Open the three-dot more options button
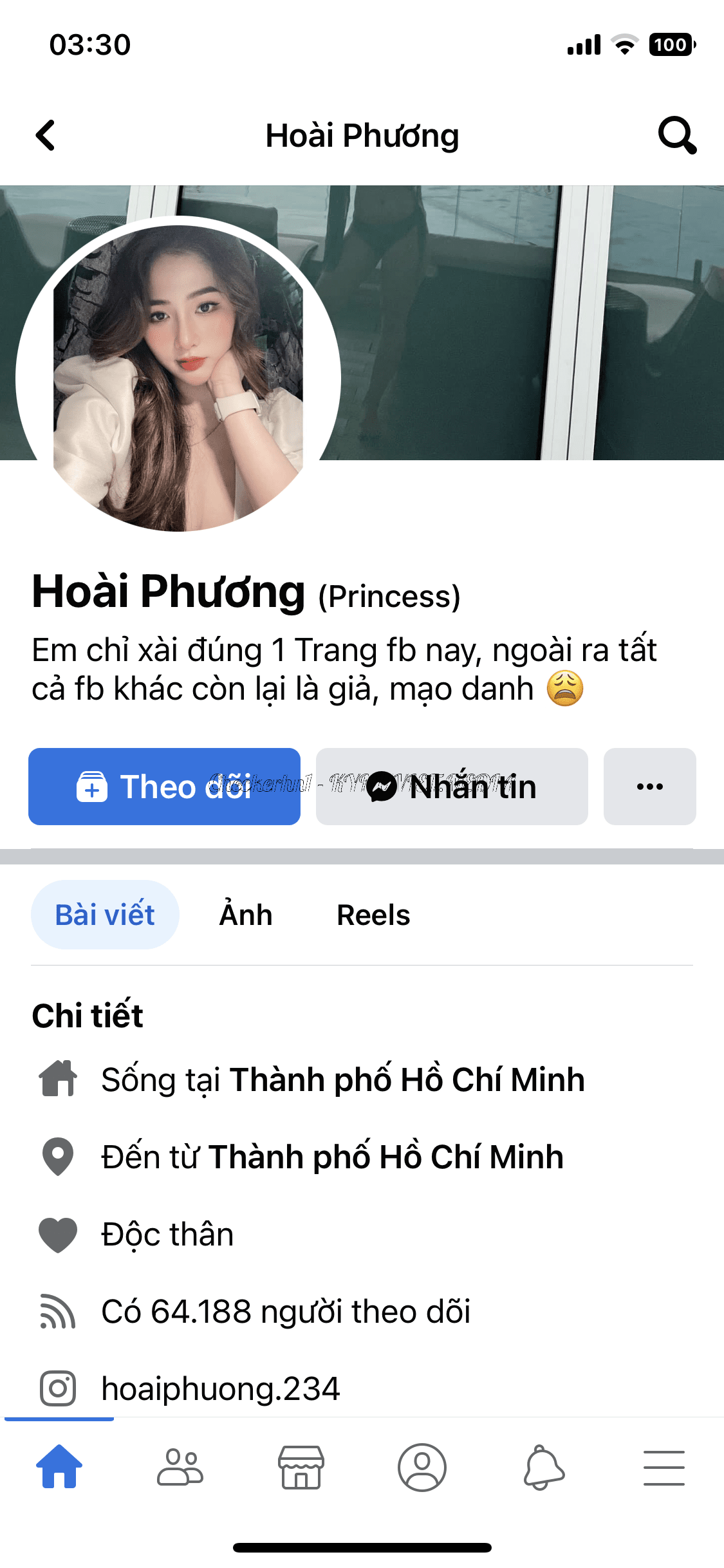This screenshot has width=724, height=1568. pyautogui.click(x=649, y=787)
